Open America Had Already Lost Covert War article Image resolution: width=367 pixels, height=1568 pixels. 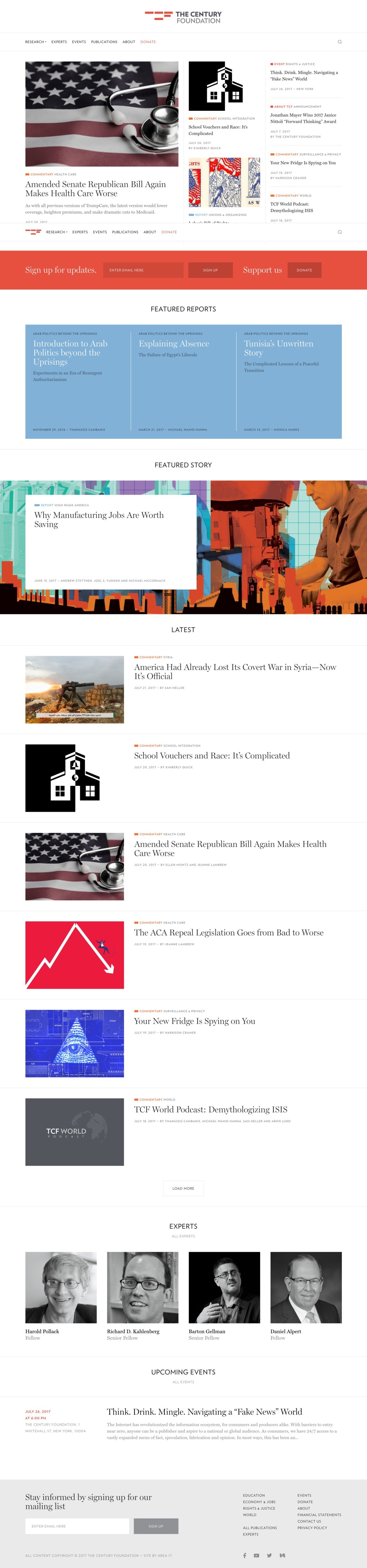coord(235,671)
